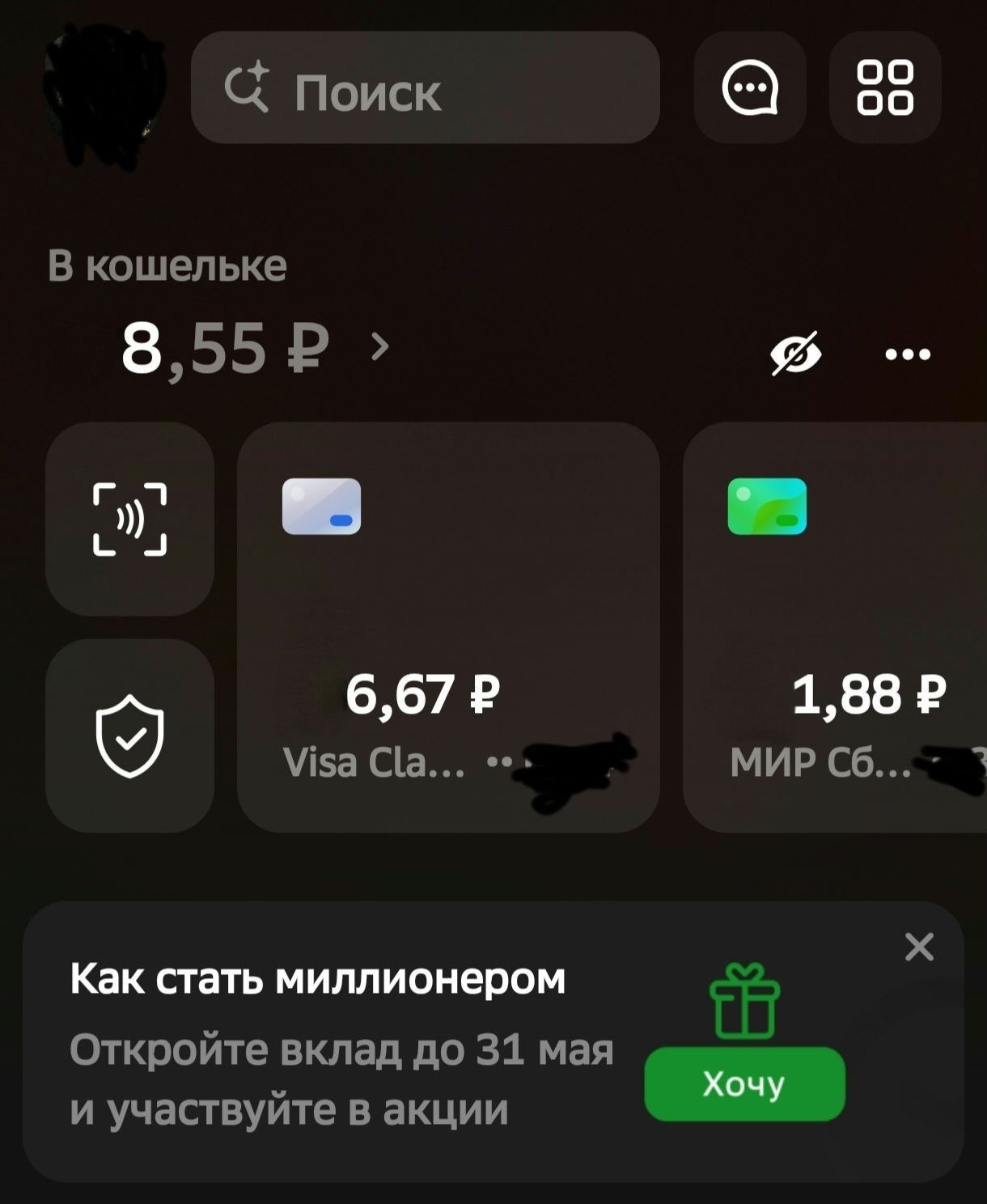
Task: Dismiss the Как стать миллионером banner
Action: (x=919, y=946)
